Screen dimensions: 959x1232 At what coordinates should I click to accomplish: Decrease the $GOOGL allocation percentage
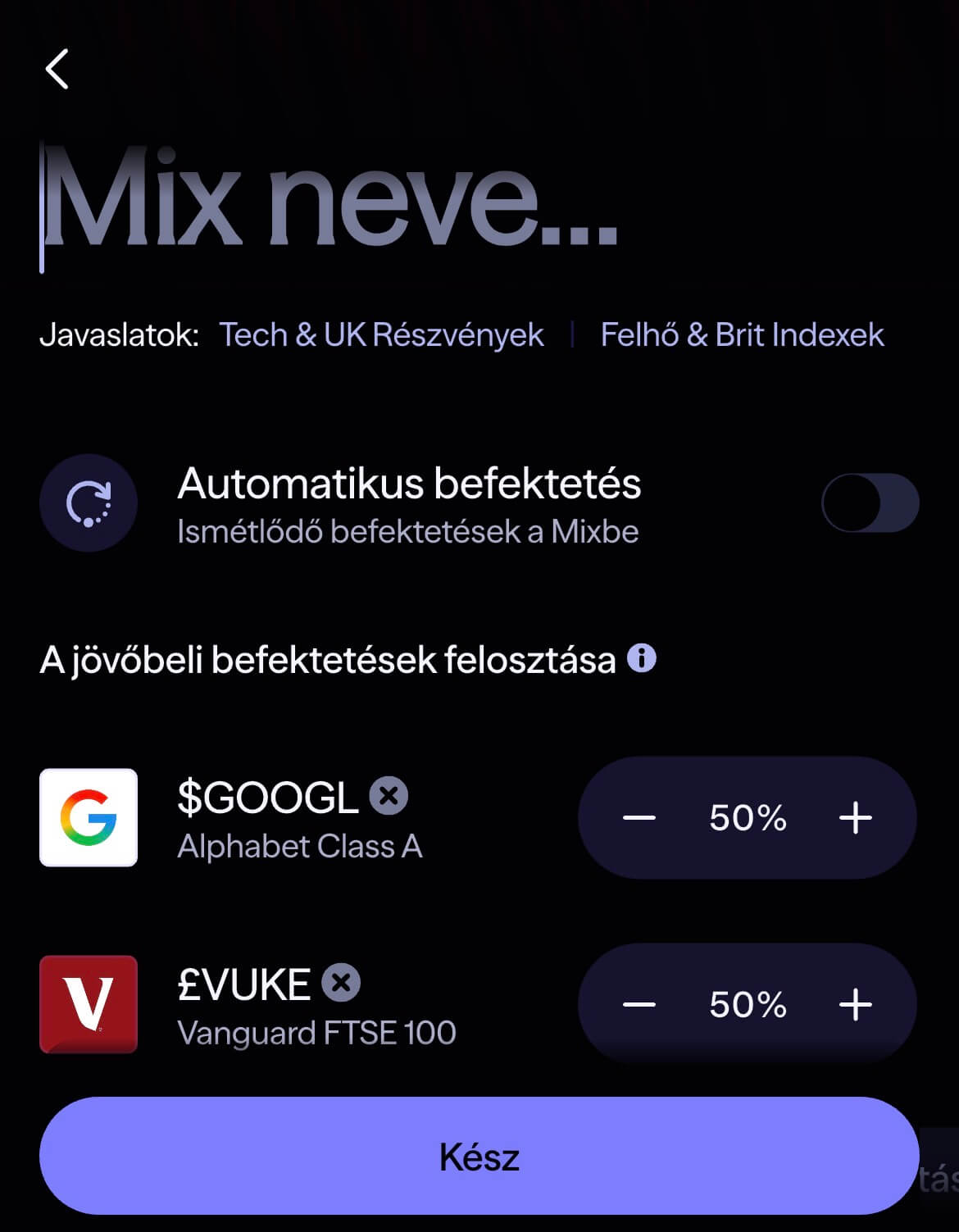pyautogui.click(x=639, y=818)
